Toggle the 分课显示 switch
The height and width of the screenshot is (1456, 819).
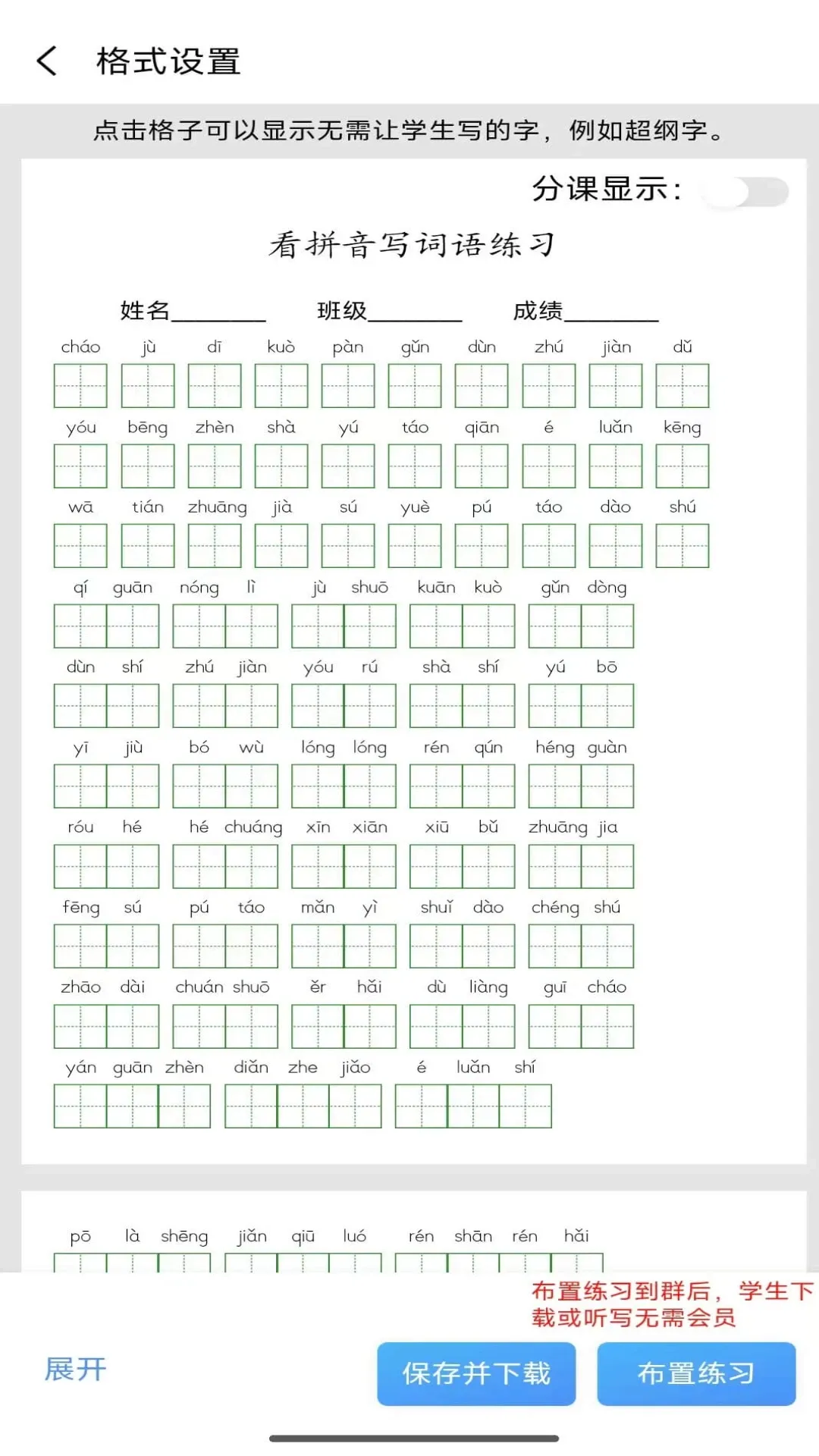[745, 192]
